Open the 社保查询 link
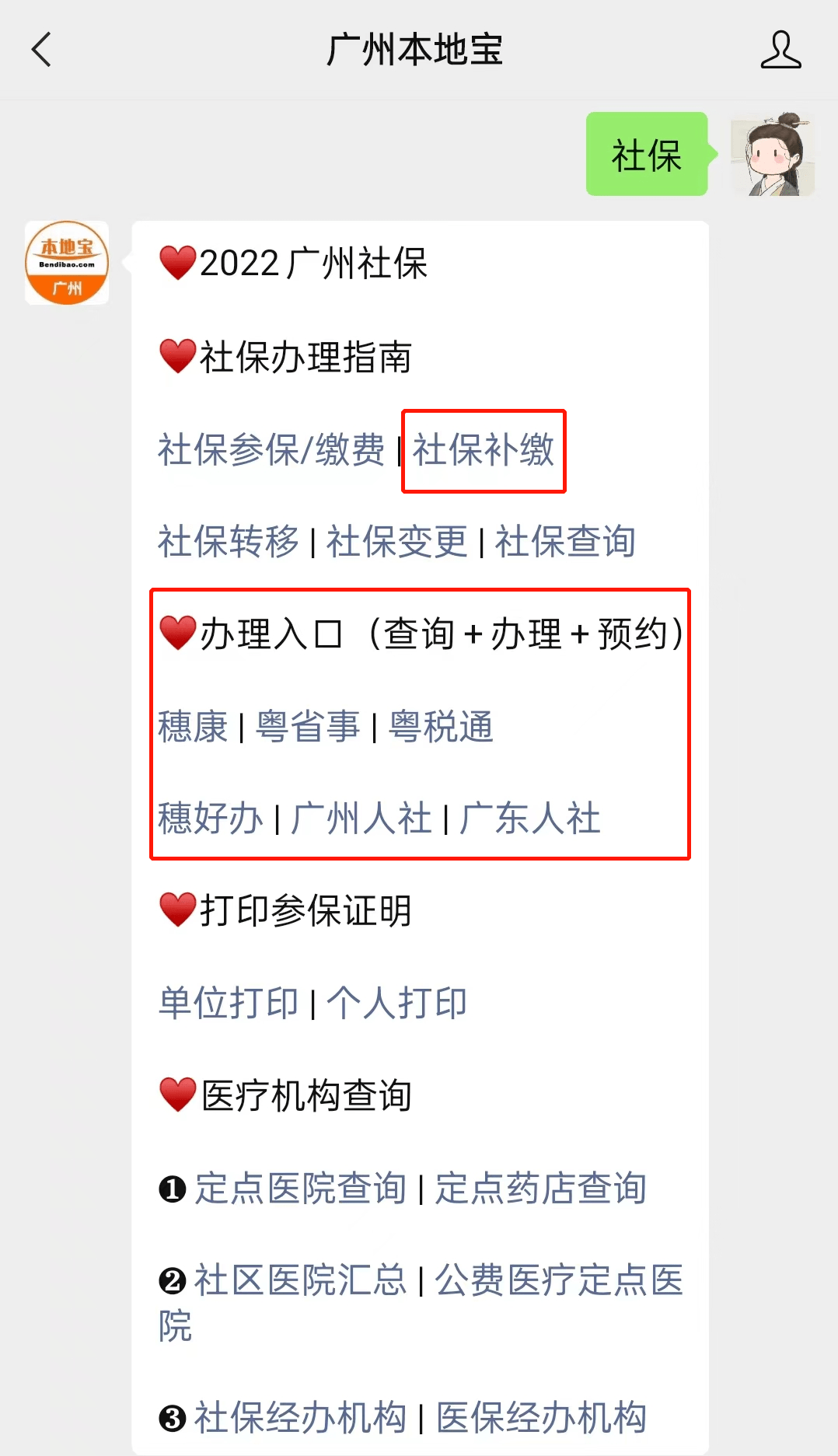The width and height of the screenshot is (838, 1456). point(566,542)
